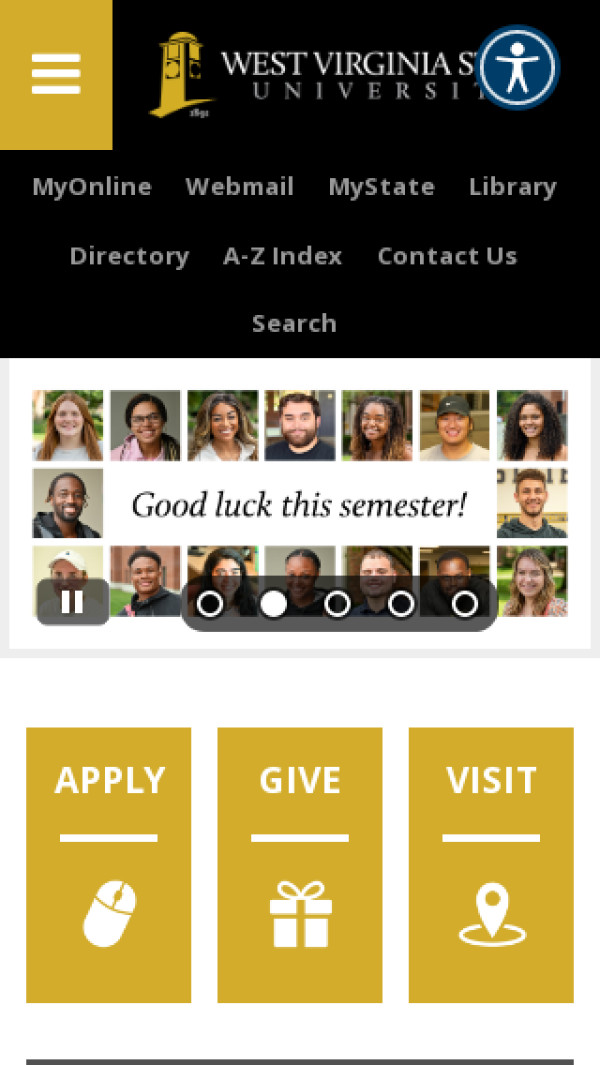Tap the Apply button
The height and width of the screenshot is (1065, 600).
pos(109,865)
